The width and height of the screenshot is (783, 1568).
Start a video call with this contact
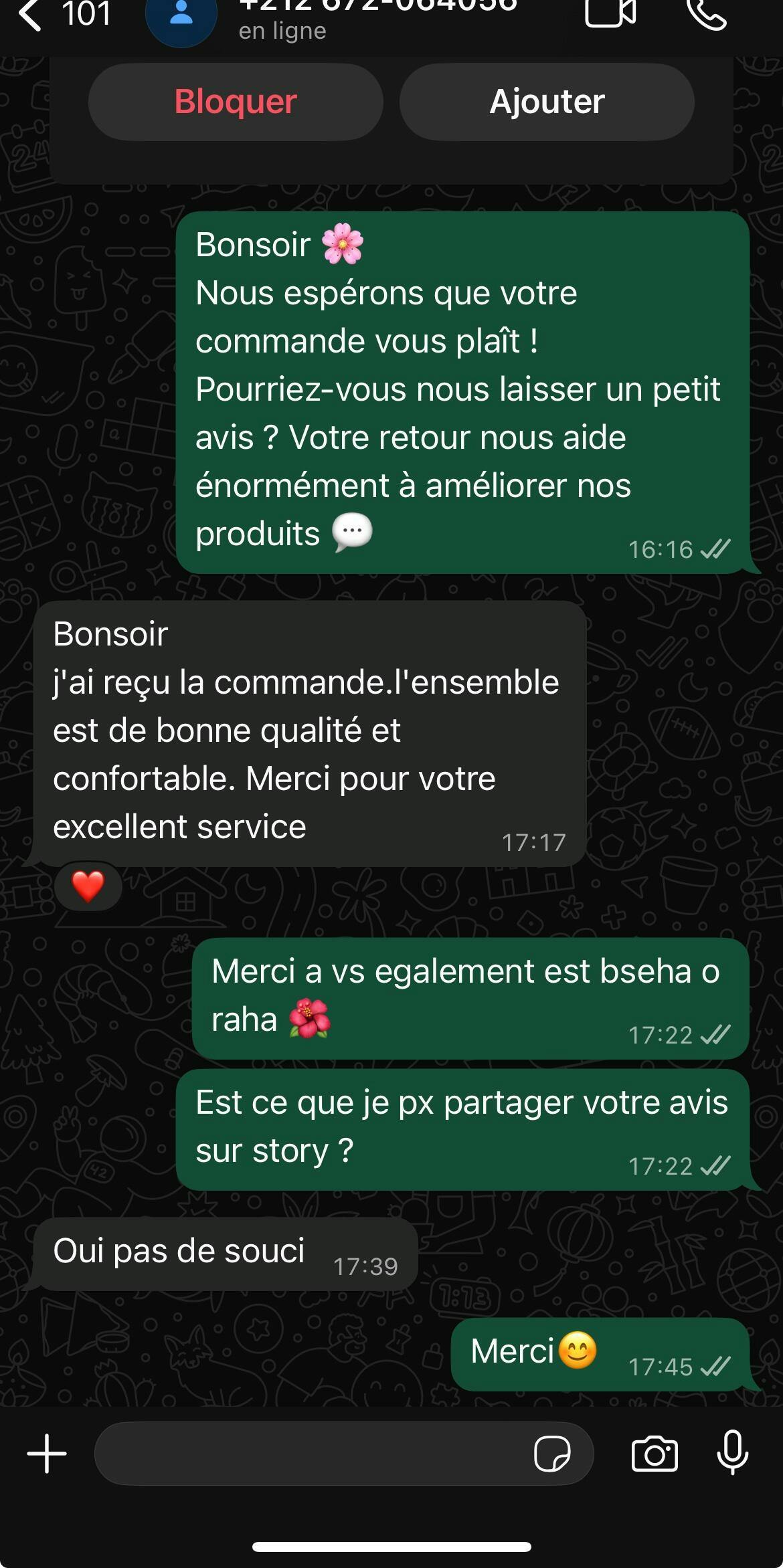610,13
